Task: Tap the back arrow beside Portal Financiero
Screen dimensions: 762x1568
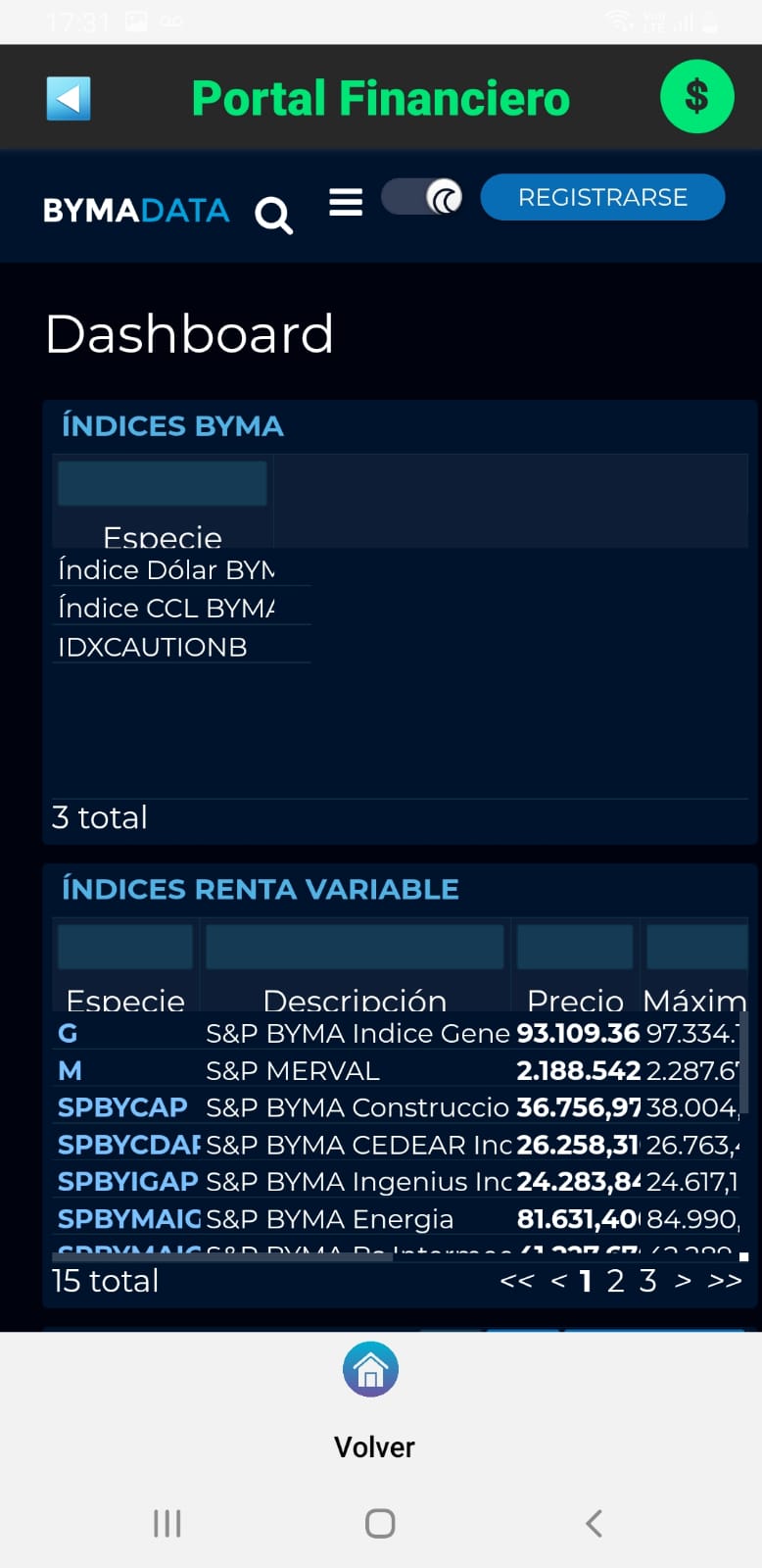Action: (x=69, y=98)
